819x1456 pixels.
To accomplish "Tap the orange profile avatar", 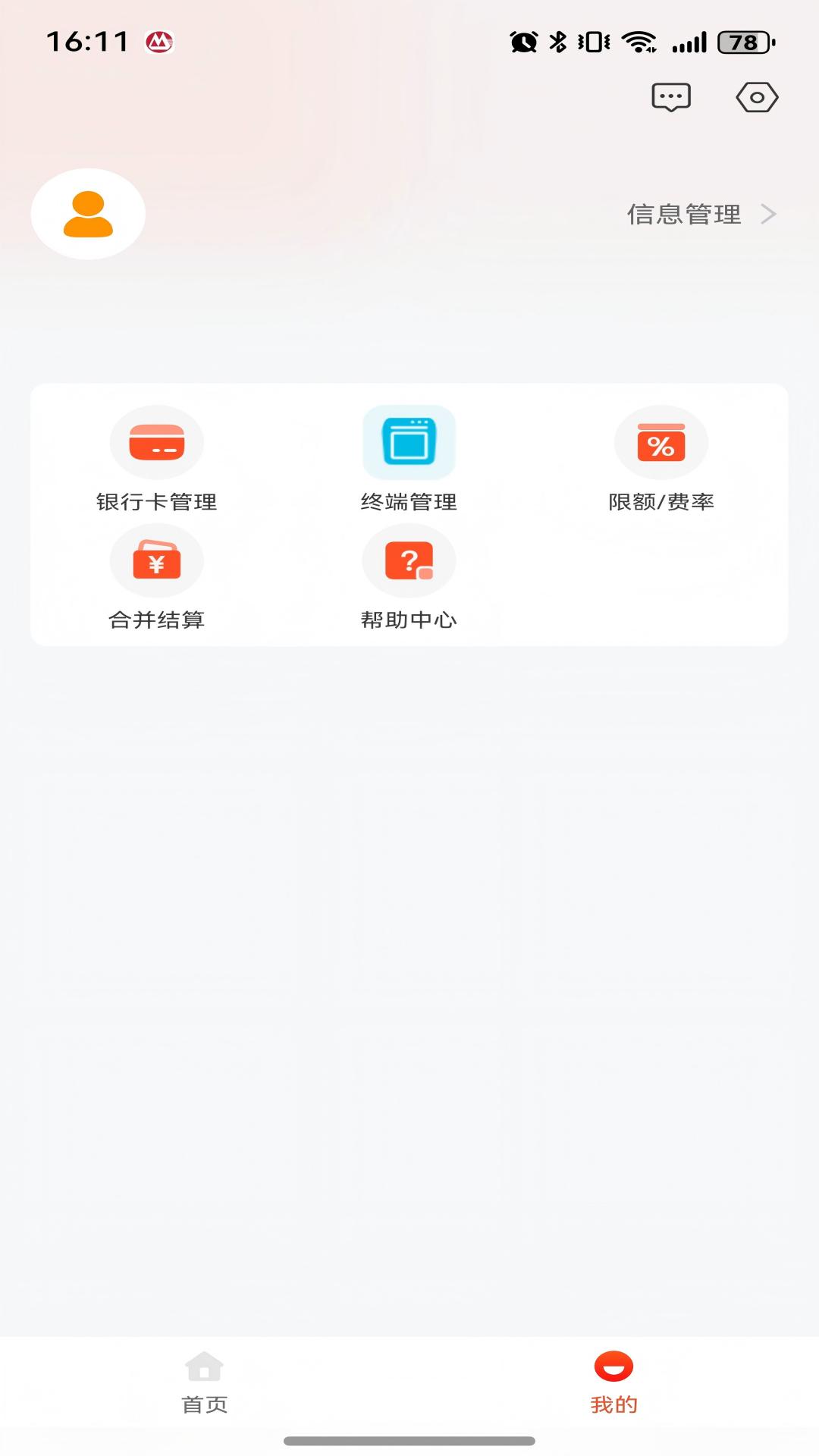I will 88,214.
